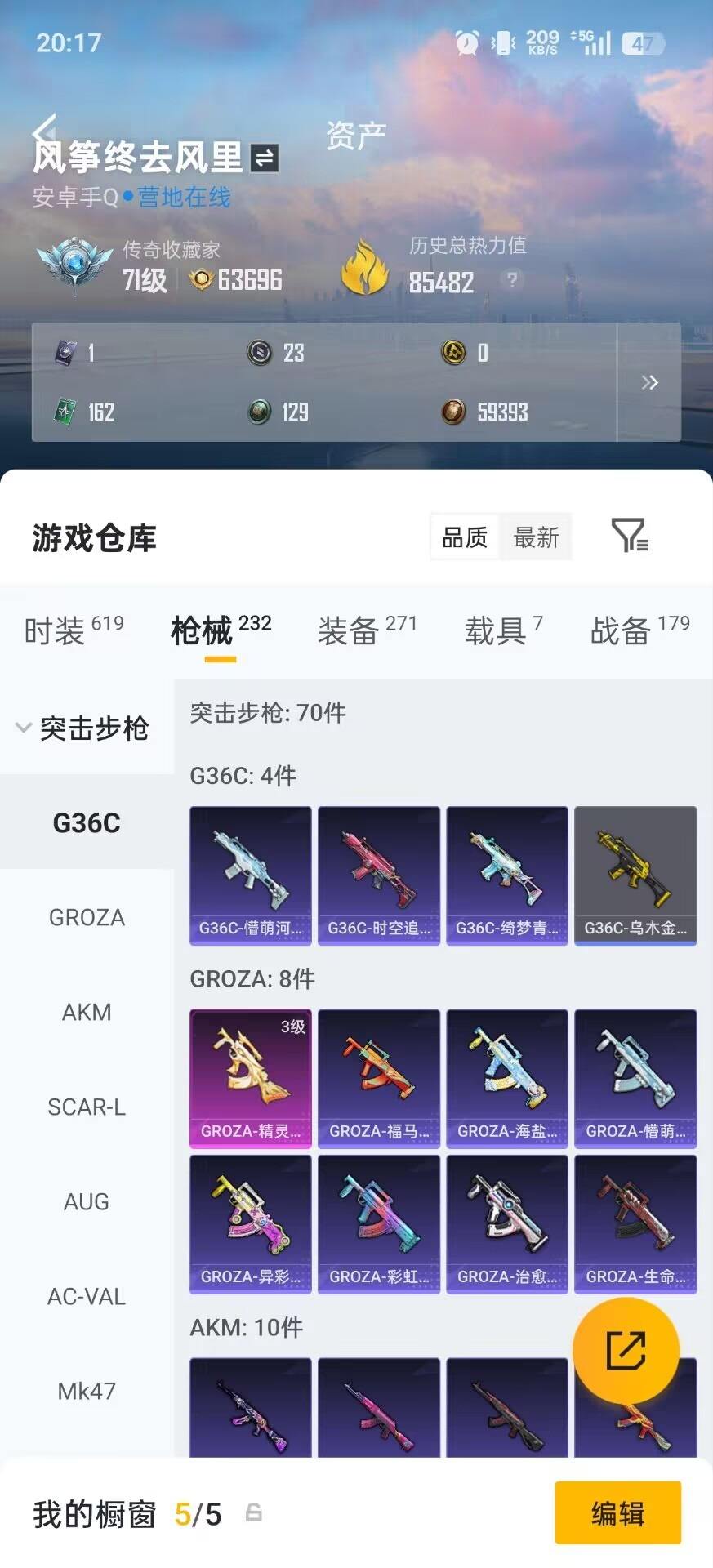Open the 3级 GROZA-精灵 skin tile
The image size is (713, 1568).
251,1078
